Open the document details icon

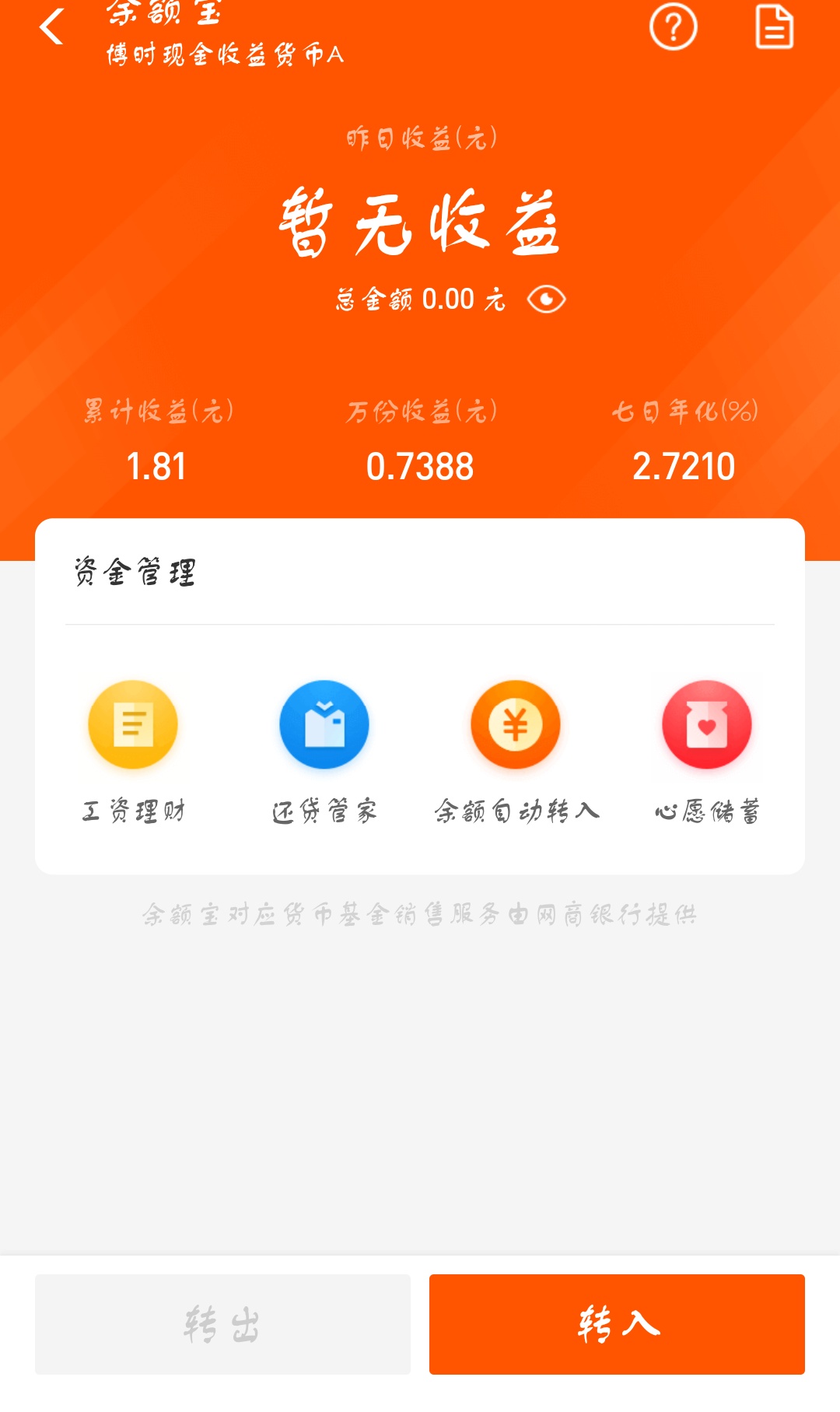pyautogui.click(x=774, y=27)
